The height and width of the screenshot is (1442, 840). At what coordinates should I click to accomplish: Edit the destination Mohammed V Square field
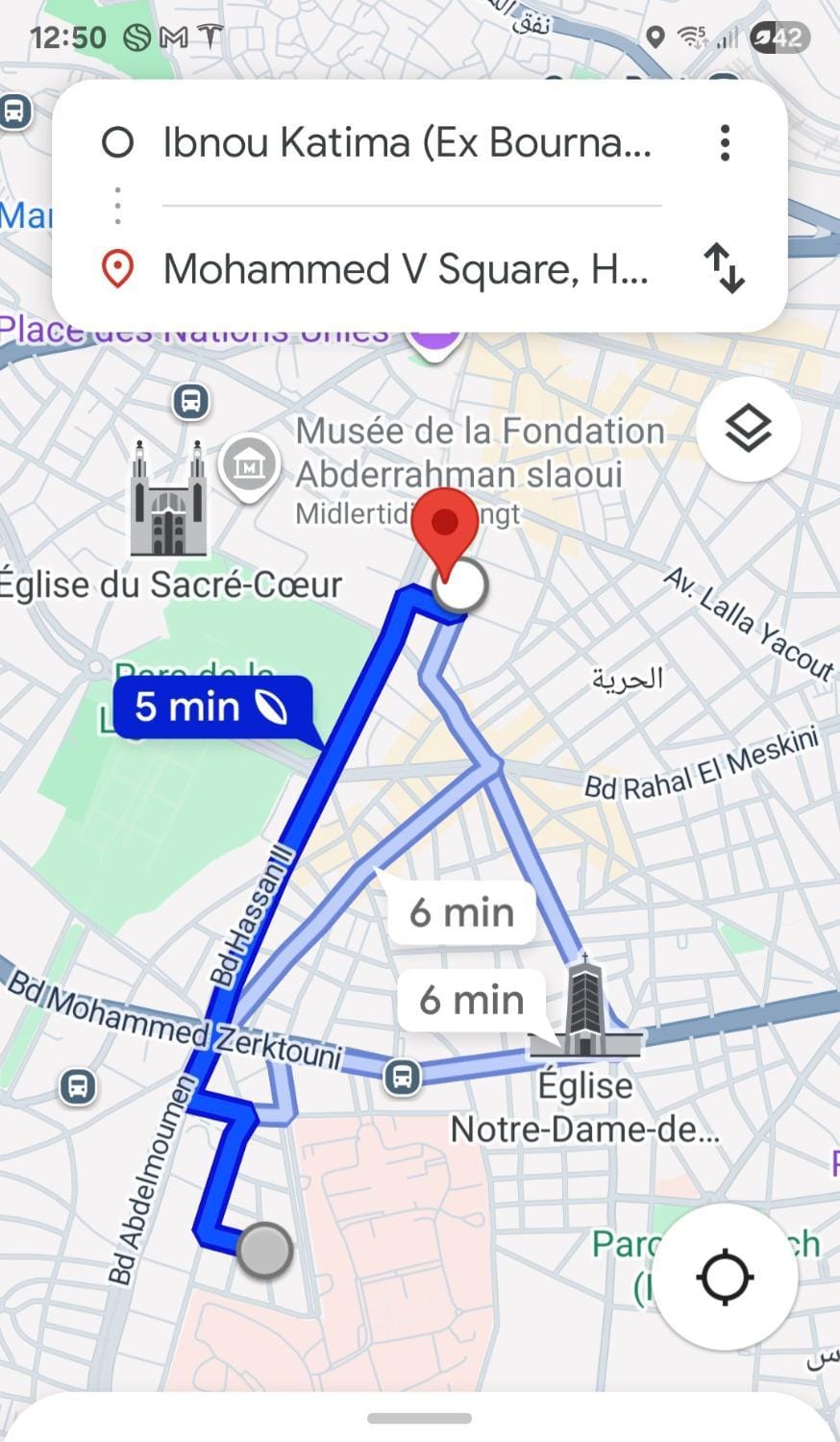408,269
